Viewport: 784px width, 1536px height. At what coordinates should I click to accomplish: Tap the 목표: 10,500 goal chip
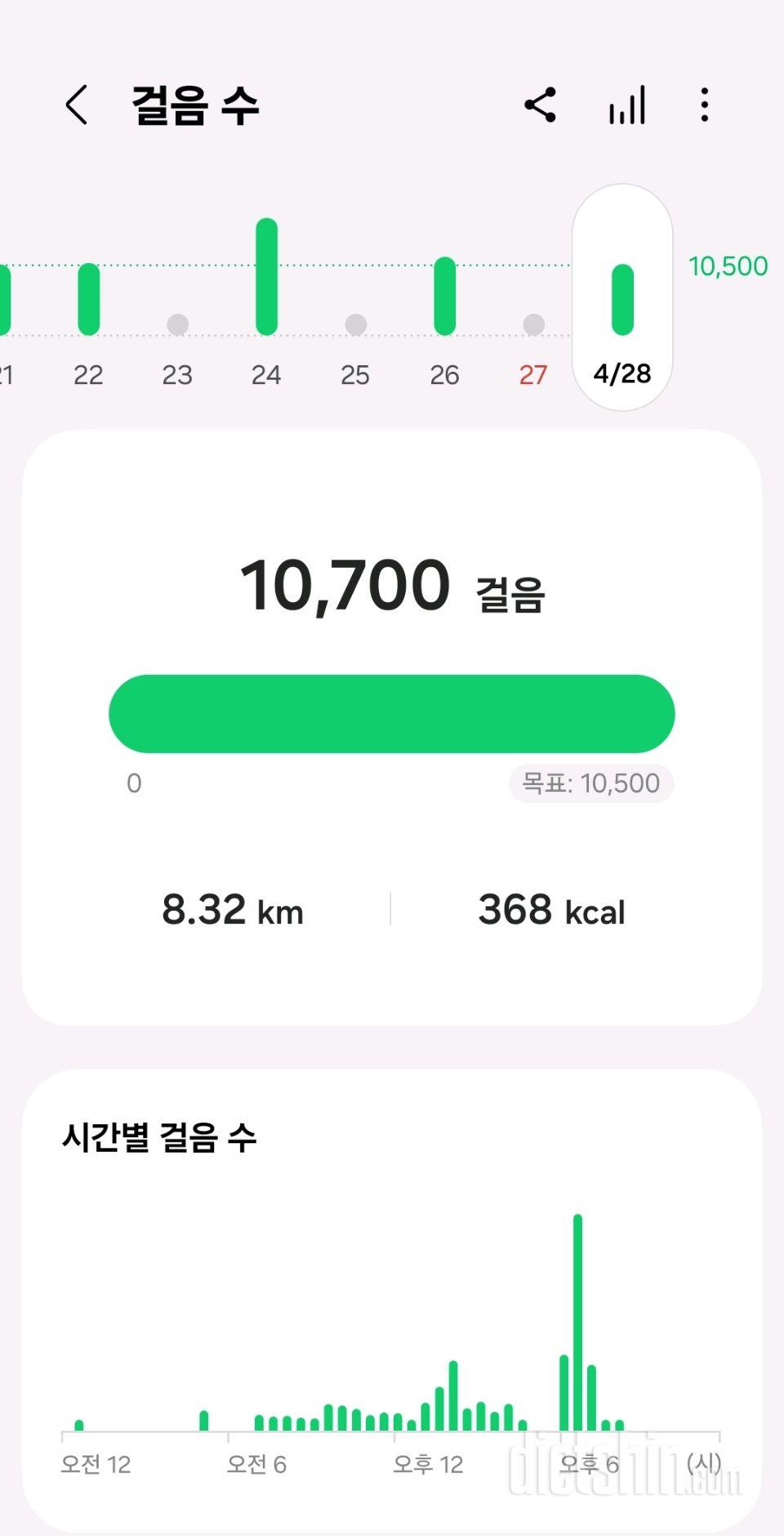[x=591, y=784]
